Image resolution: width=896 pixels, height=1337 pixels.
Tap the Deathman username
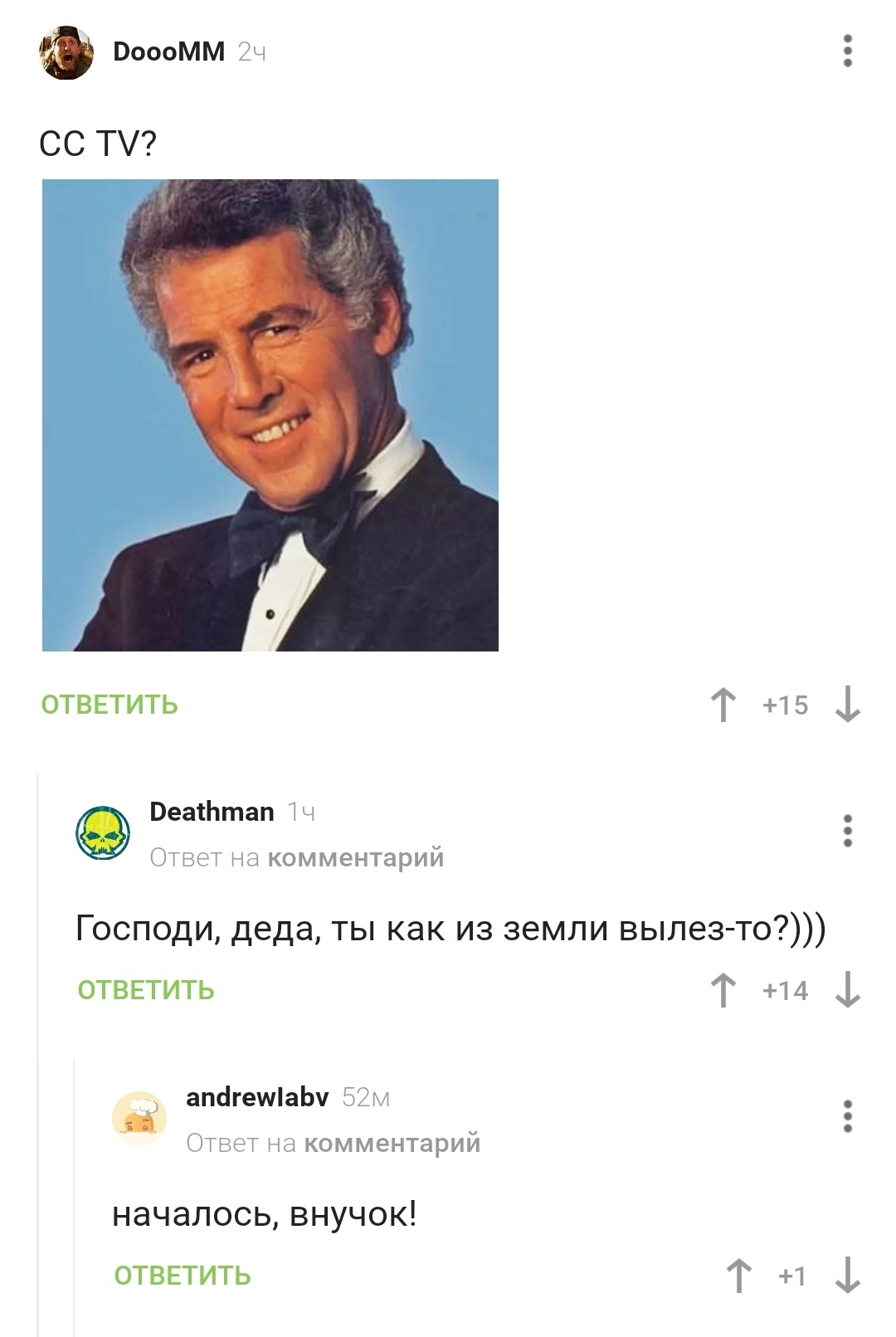[x=212, y=812]
